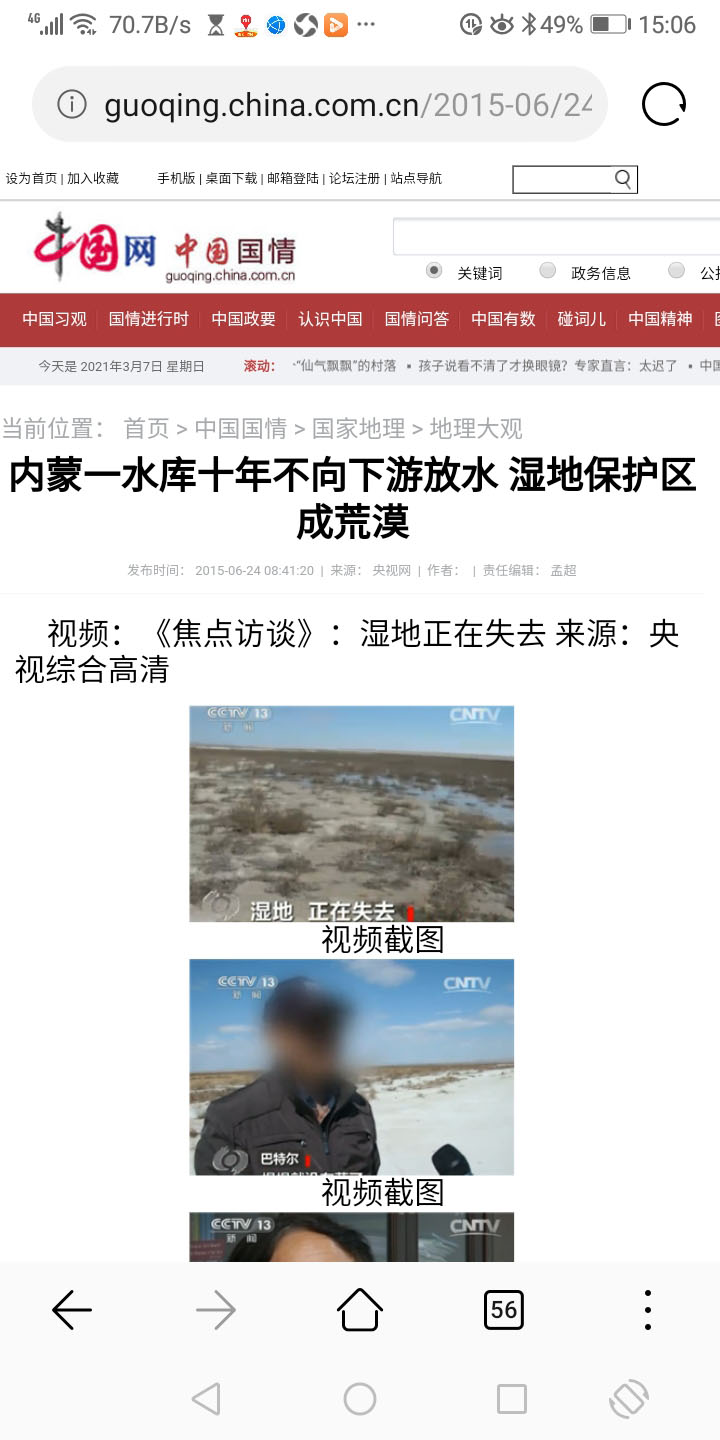Open the browser overflow menu
Screen dimensions: 720x1440
pos(647,1309)
